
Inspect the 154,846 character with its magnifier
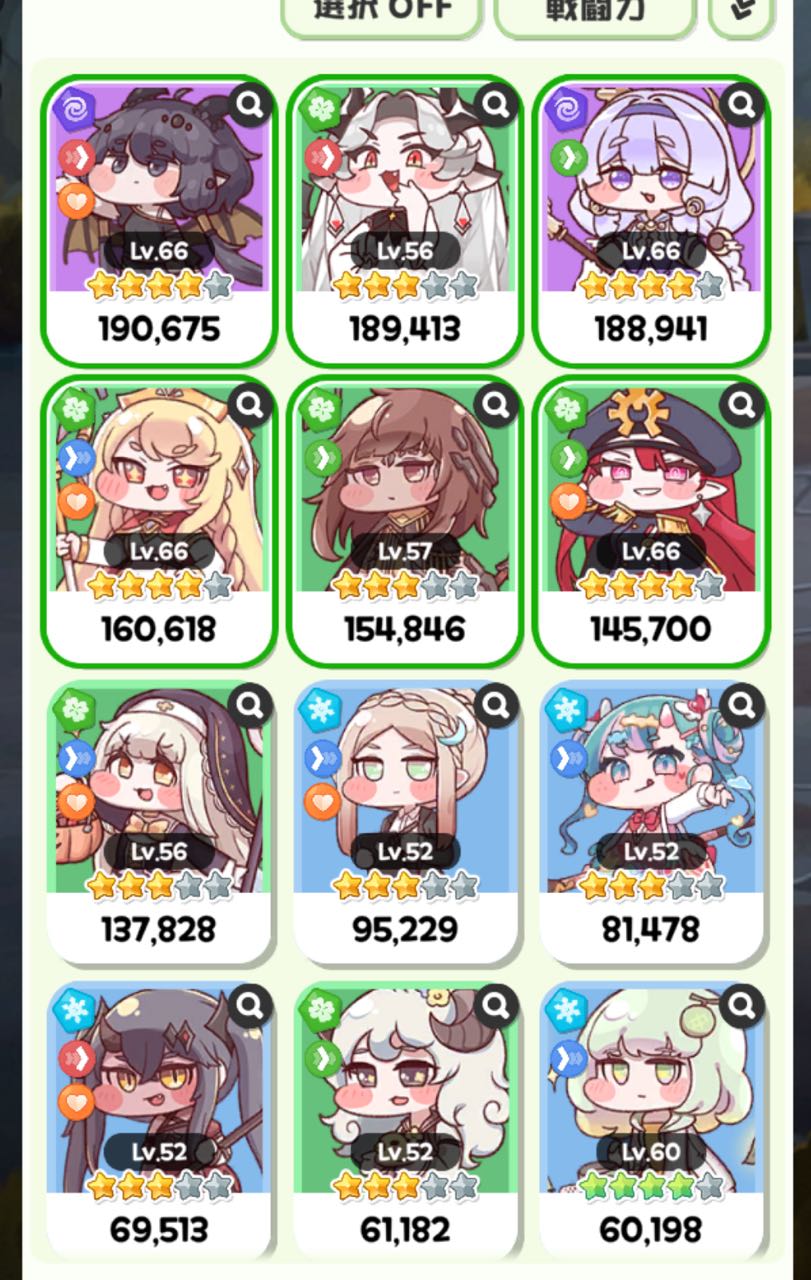(495, 404)
